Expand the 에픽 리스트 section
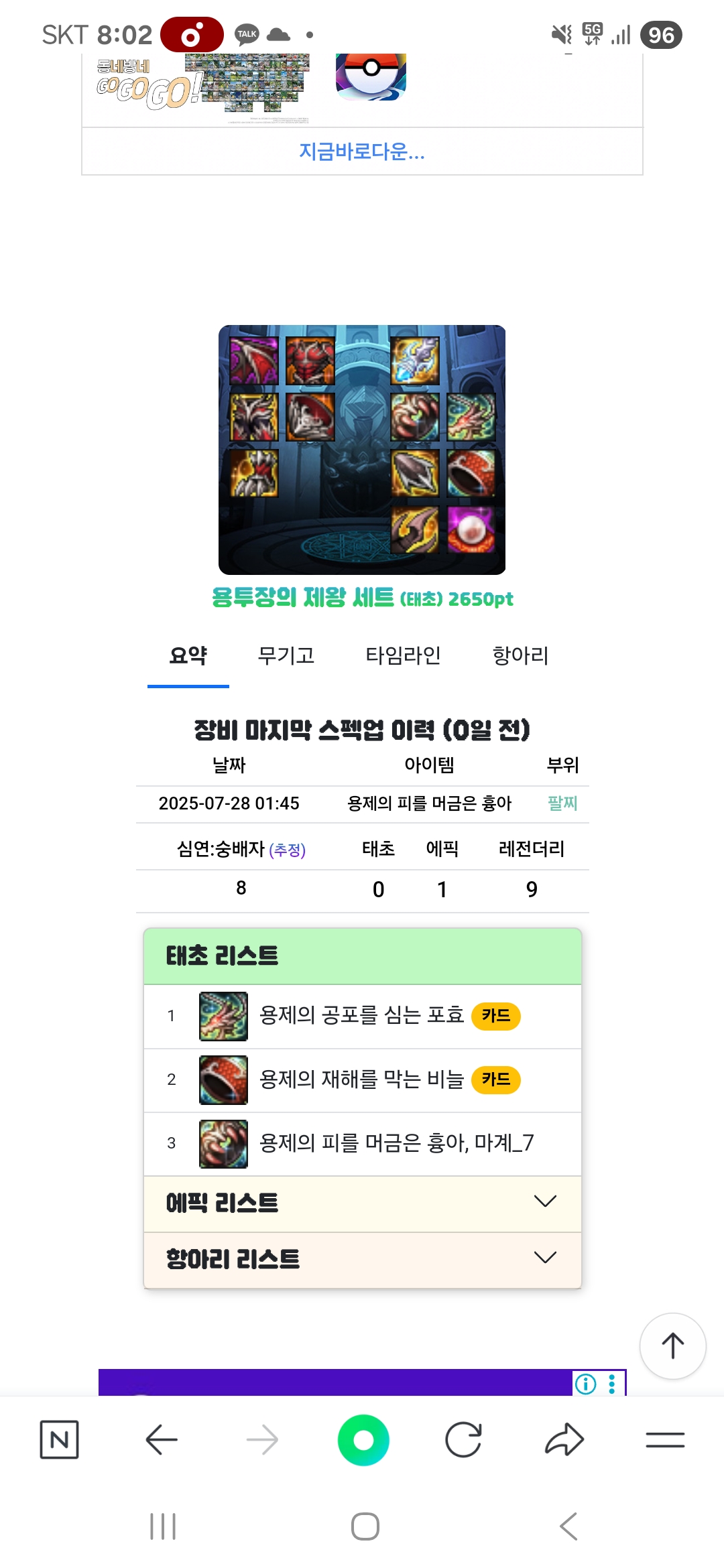The image size is (724, 1568). (x=362, y=1203)
